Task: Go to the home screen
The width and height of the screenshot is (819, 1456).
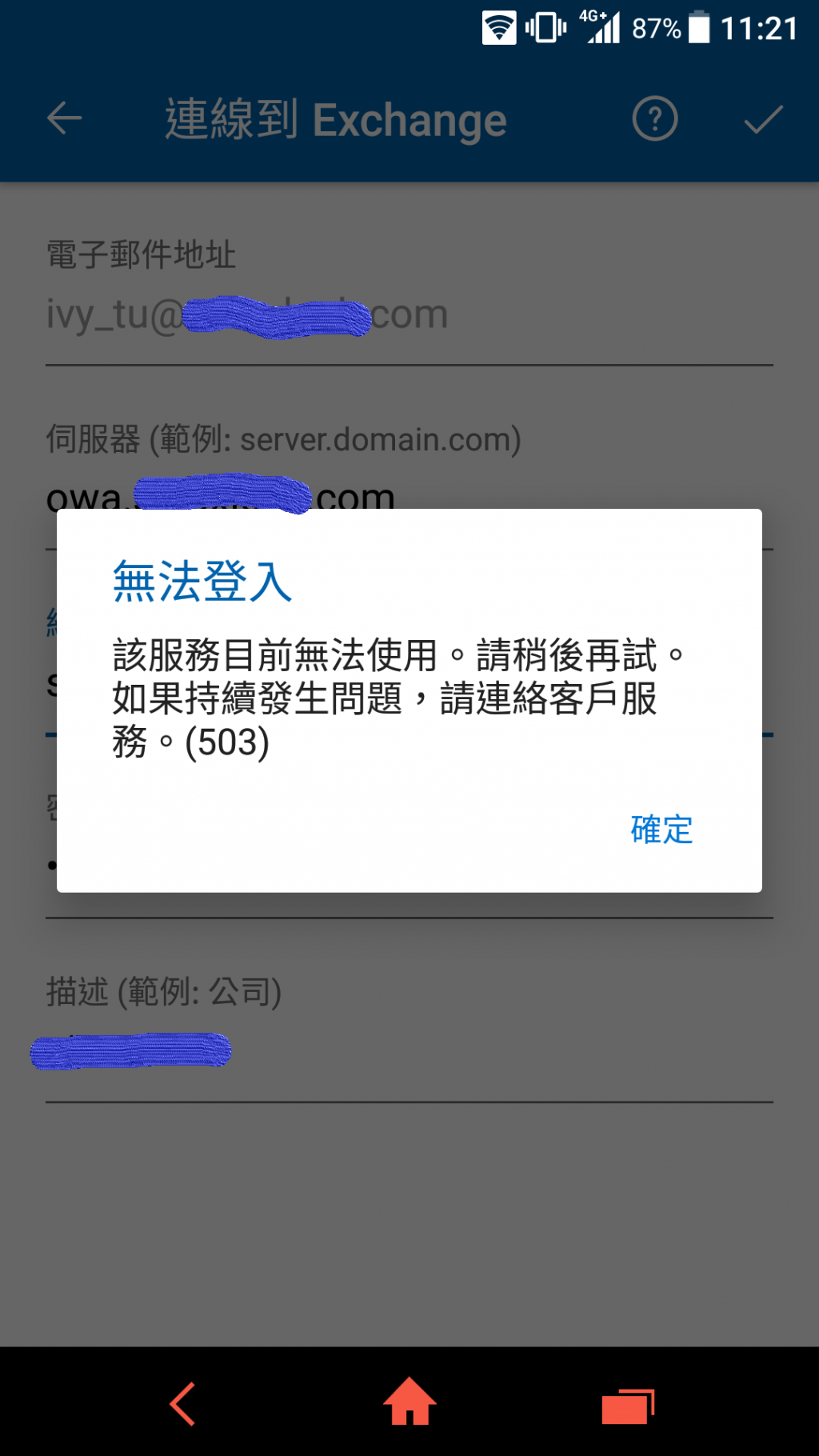Action: point(409,1402)
